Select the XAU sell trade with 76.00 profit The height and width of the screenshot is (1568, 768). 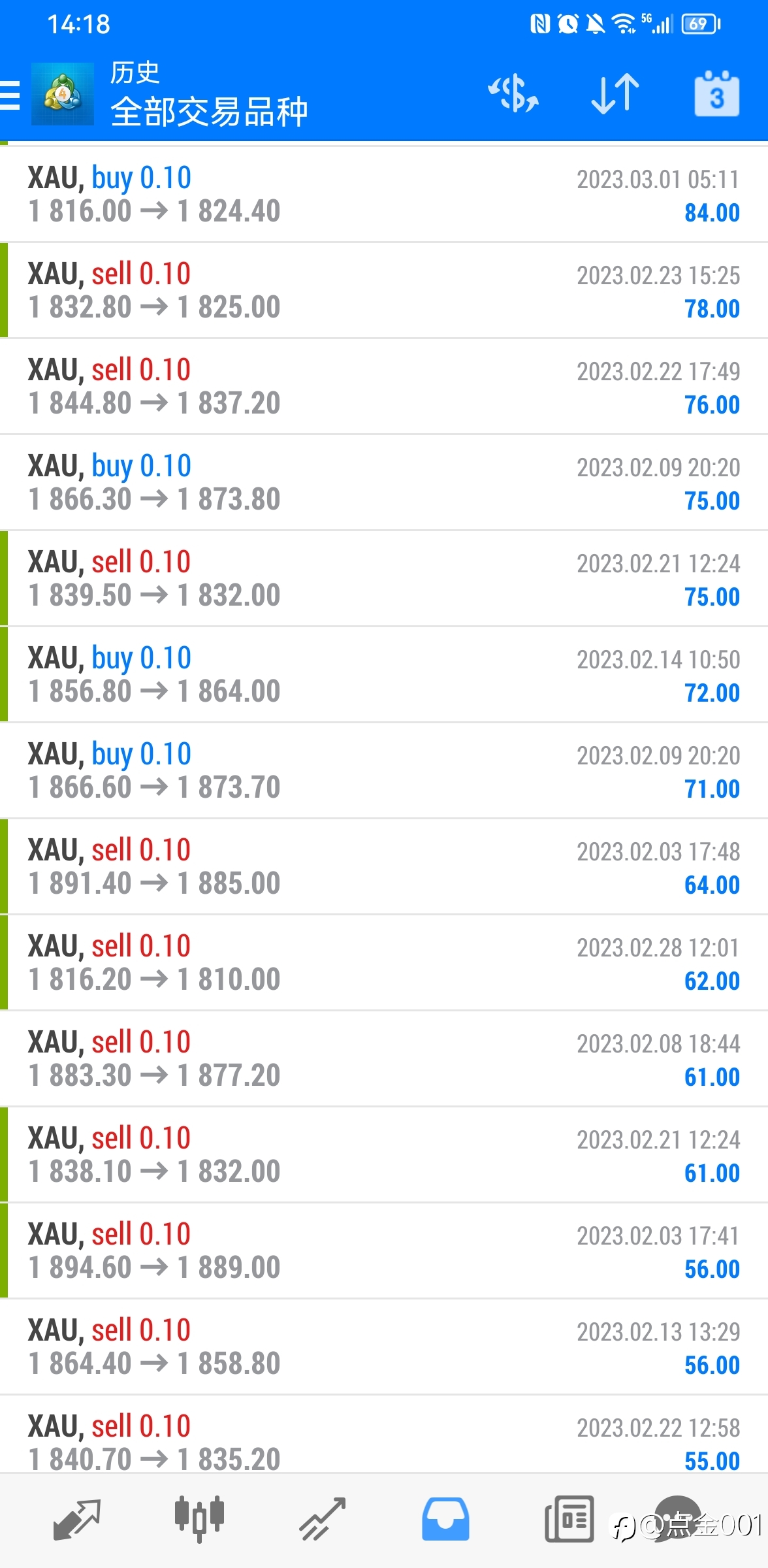pyautogui.click(x=384, y=386)
